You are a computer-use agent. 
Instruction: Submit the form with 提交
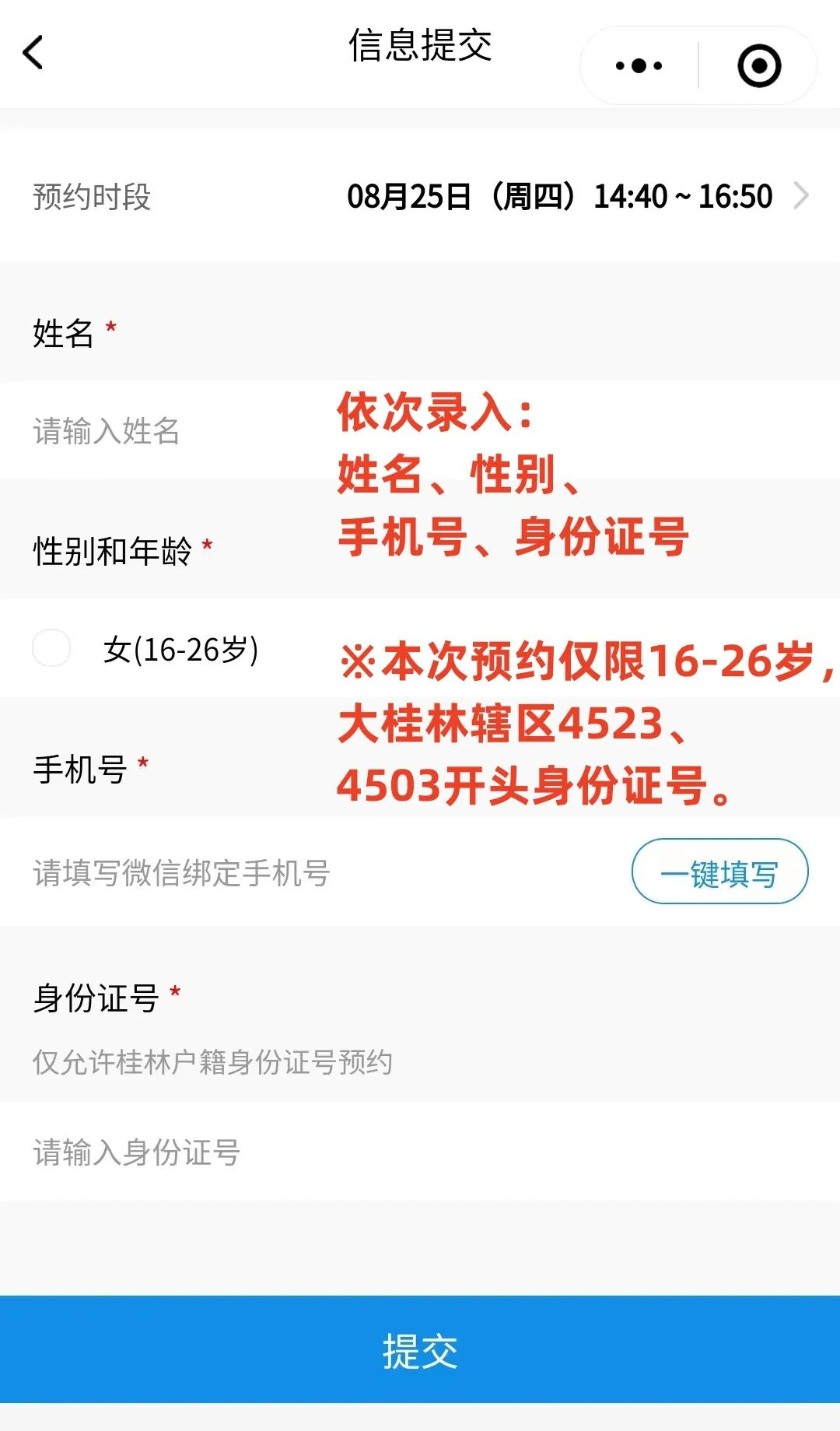pos(420,1350)
